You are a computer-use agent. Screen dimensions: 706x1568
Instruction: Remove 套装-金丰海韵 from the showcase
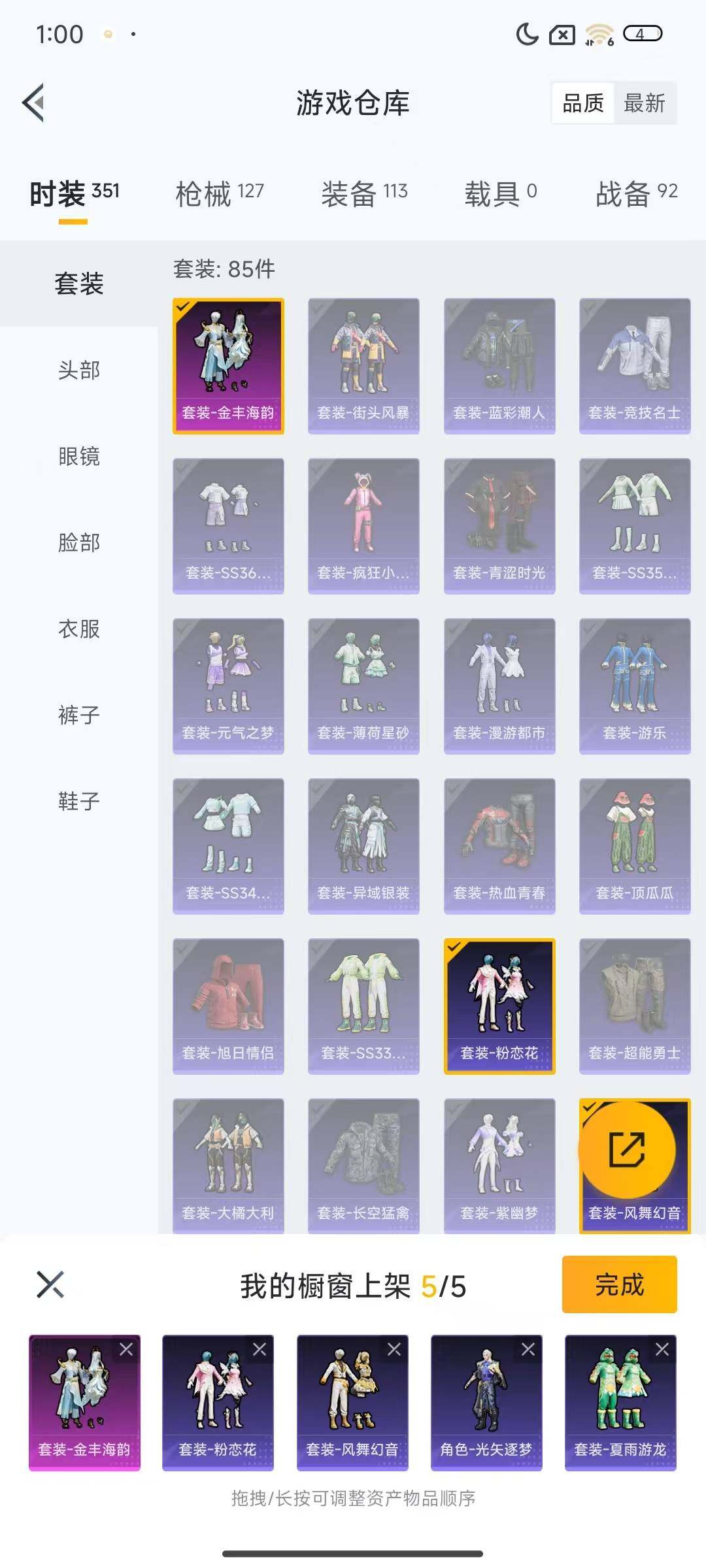[x=126, y=1350]
